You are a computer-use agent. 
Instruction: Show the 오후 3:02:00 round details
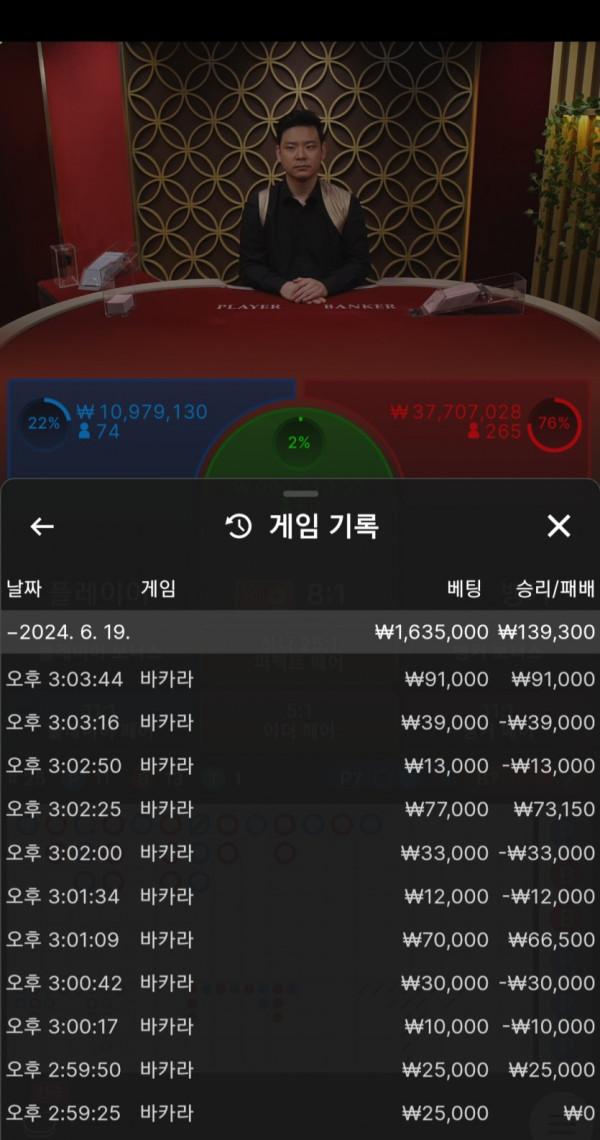tap(300, 853)
